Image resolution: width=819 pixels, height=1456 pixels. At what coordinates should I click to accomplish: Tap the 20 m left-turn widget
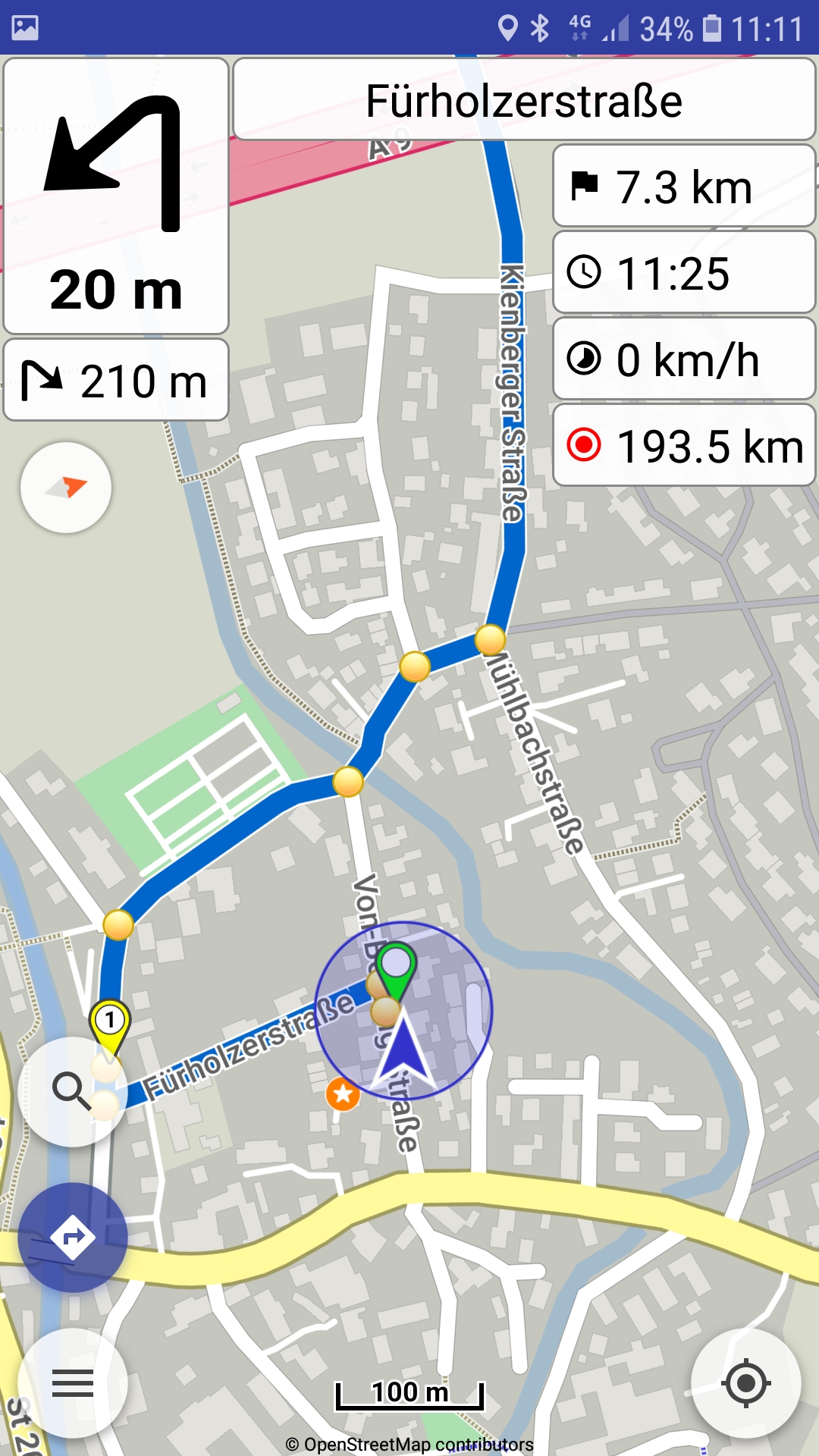pyautogui.click(x=116, y=196)
